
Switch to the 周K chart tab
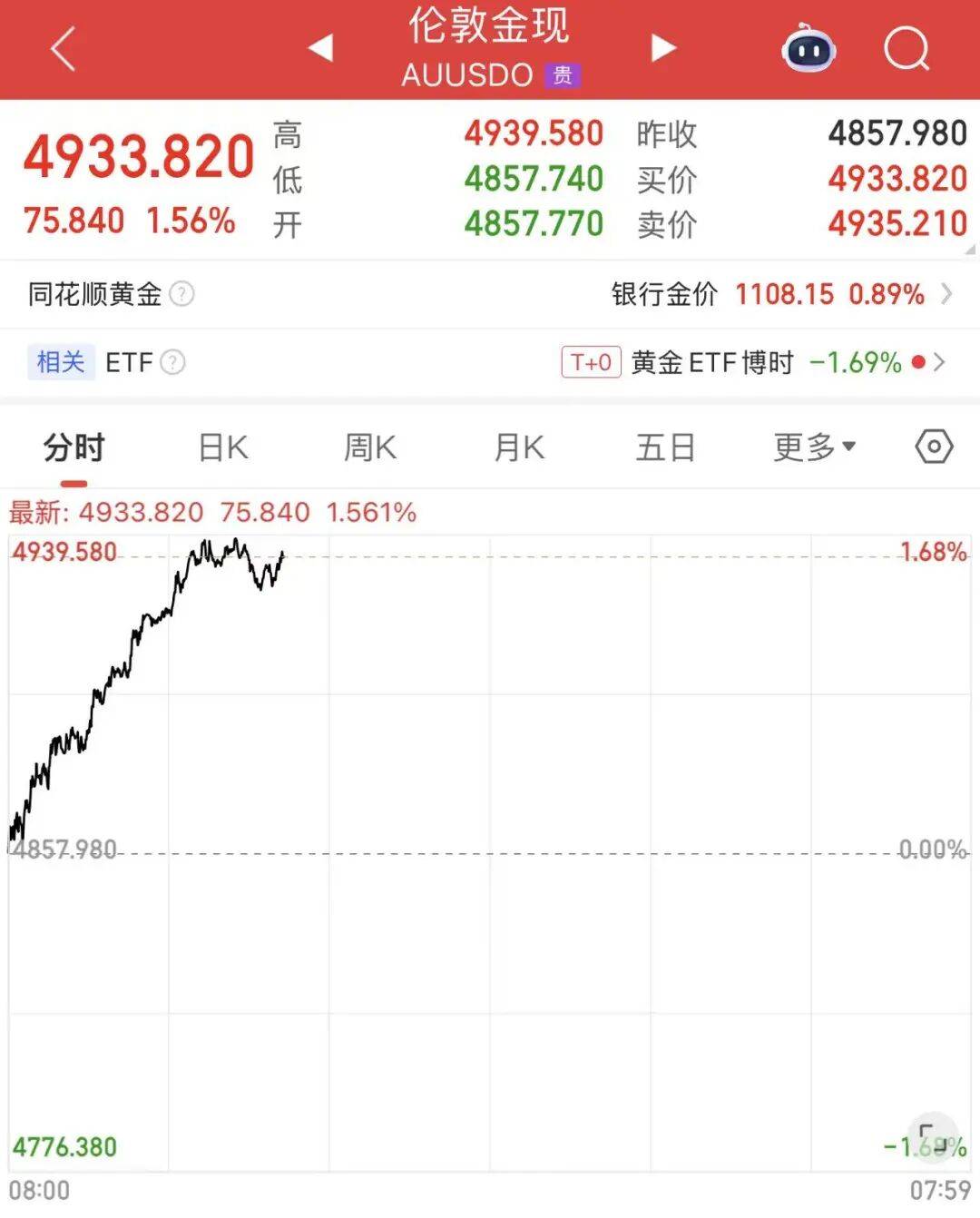(370, 447)
